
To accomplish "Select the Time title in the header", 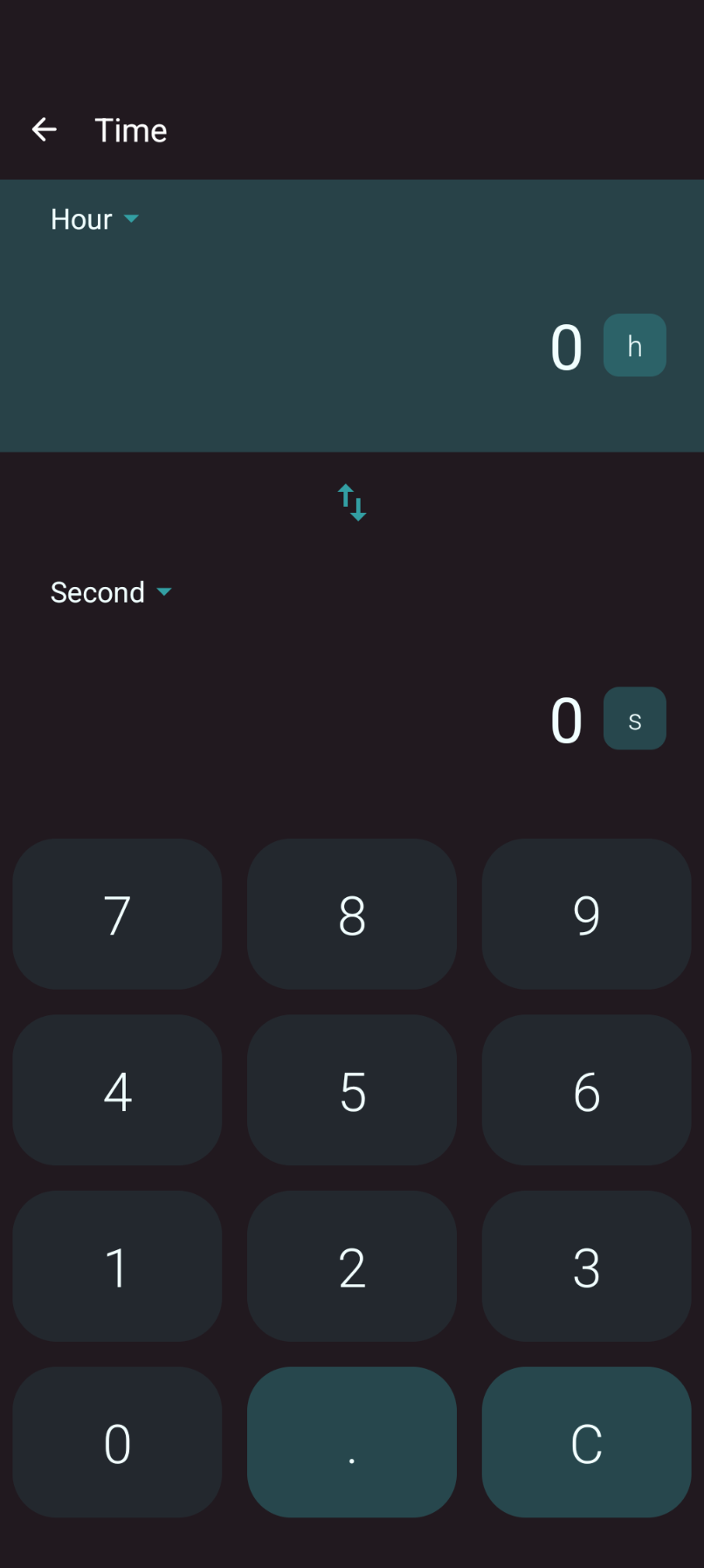I will [131, 129].
